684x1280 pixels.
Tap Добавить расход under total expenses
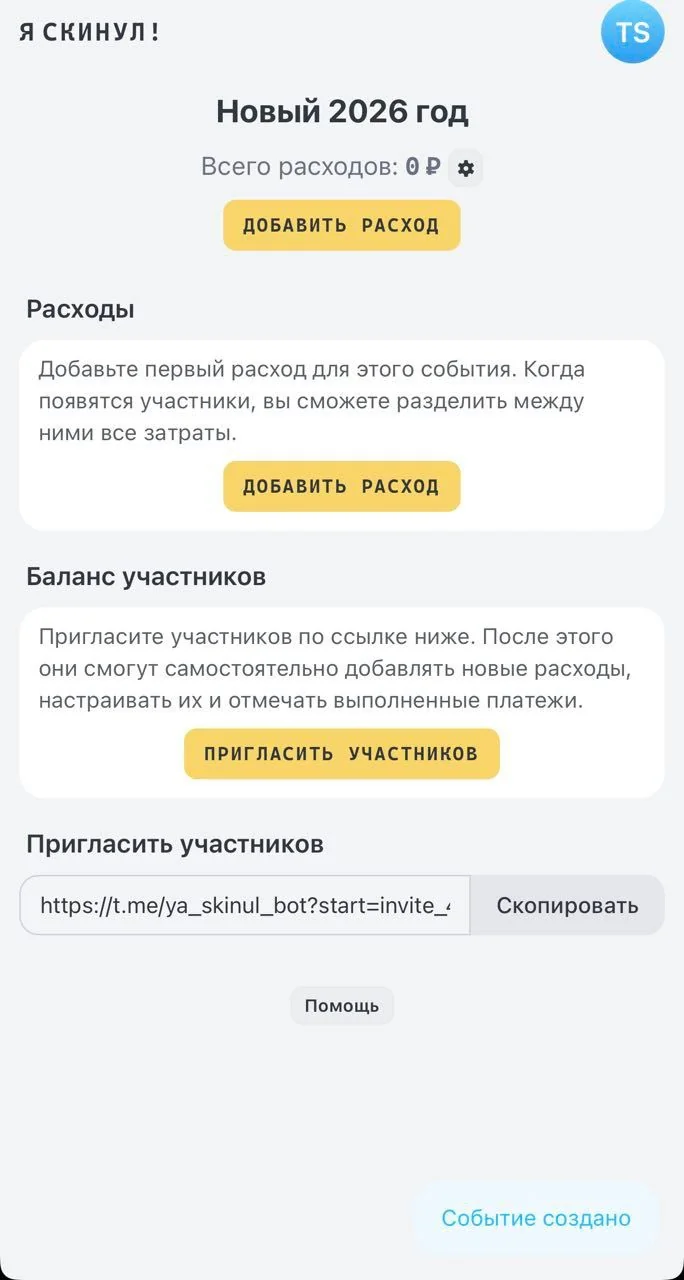341,225
